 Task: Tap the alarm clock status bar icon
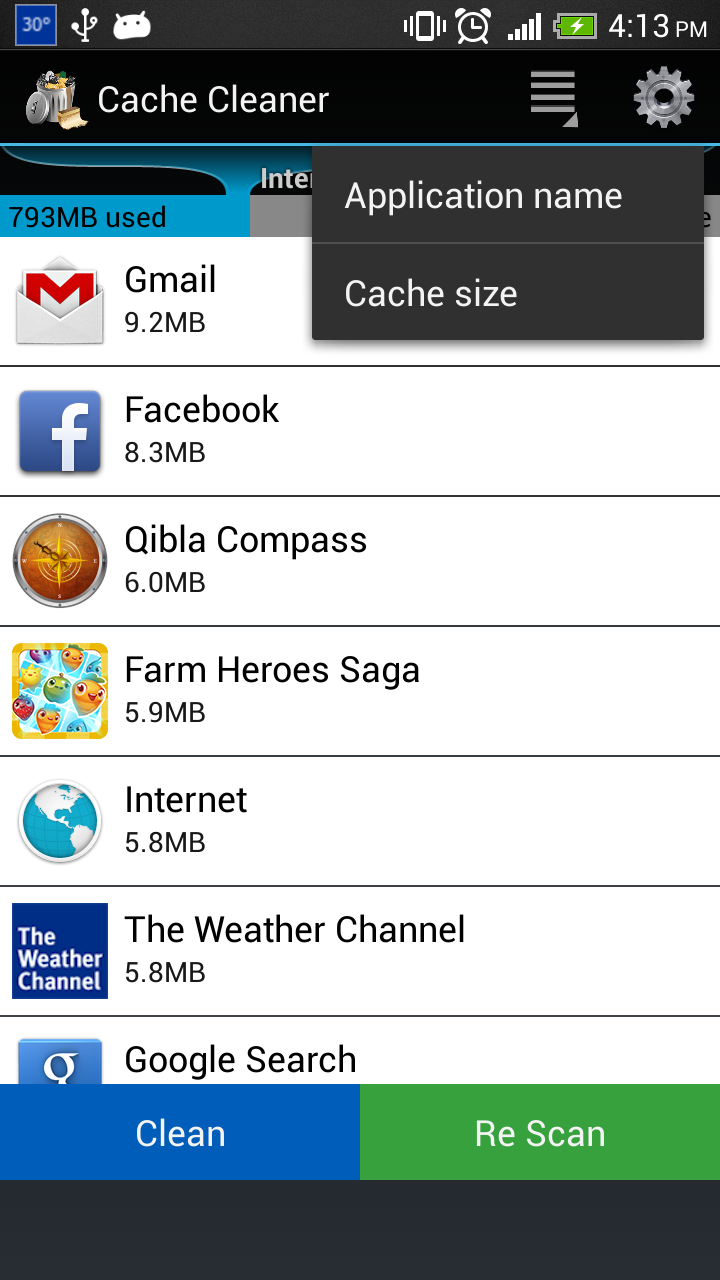click(471, 27)
